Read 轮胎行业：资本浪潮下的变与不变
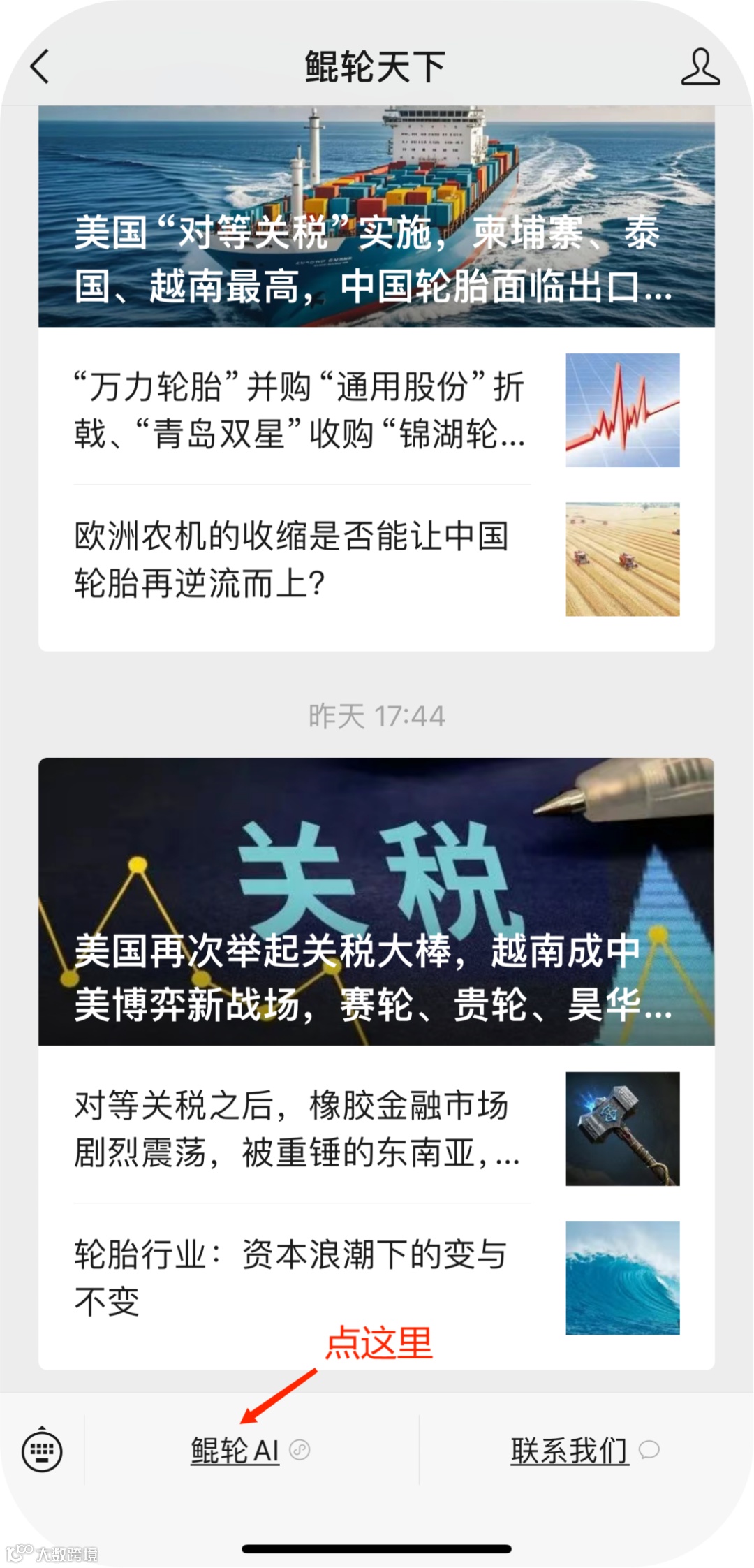 click(x=302, y=1277)
